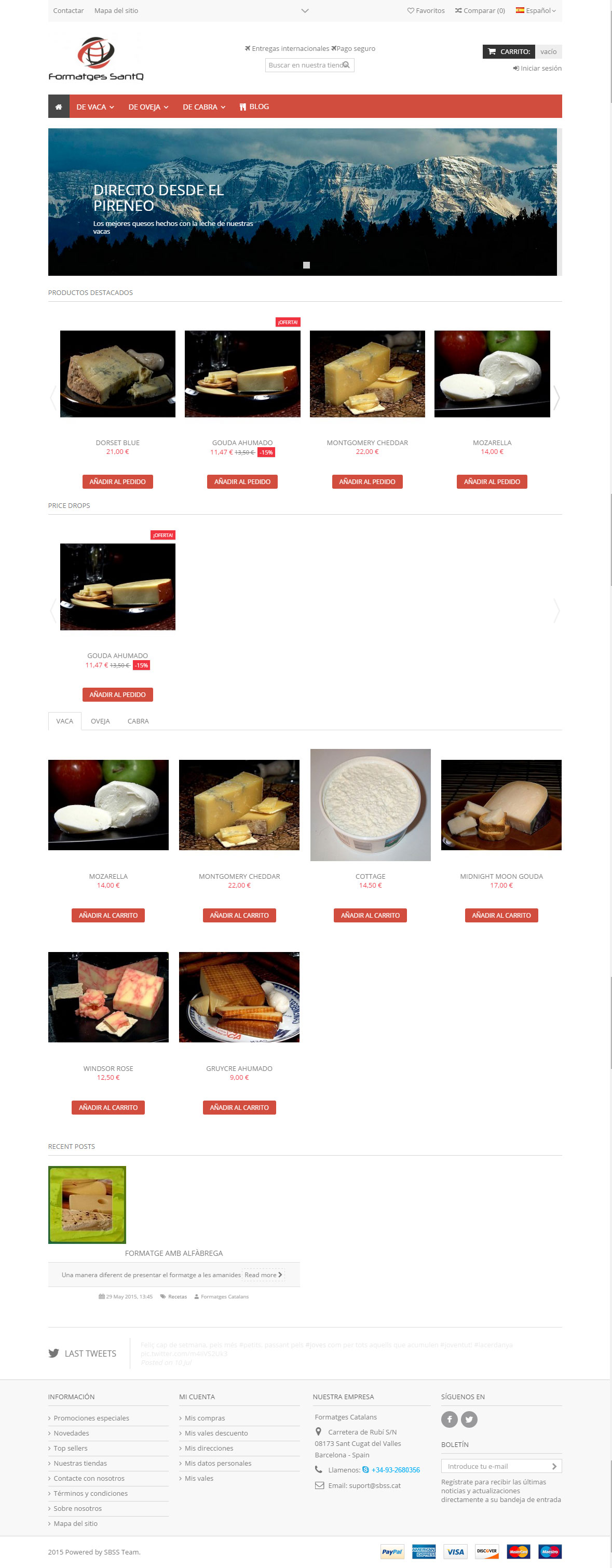Open the Carrito shopping cart
The width and height of the screenshot is (612, 1568).
509,52
